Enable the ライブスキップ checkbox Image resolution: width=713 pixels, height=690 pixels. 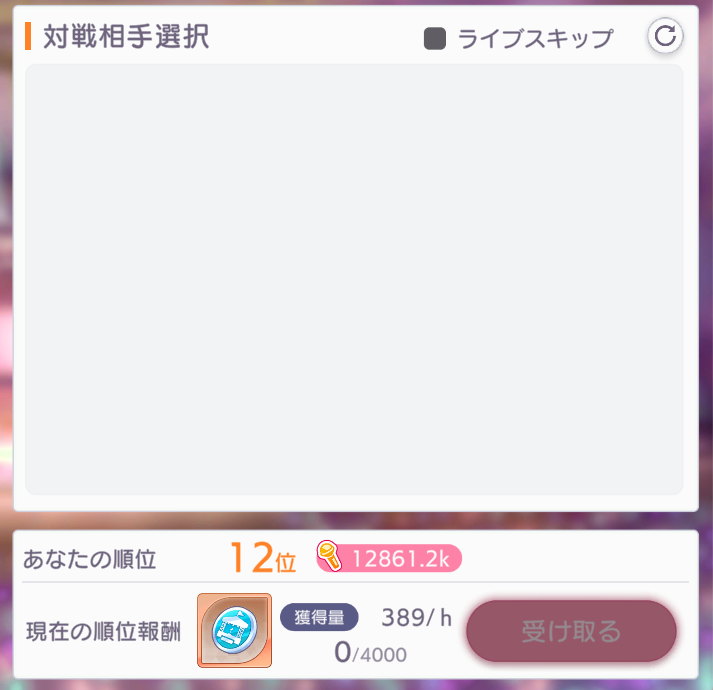435,39
